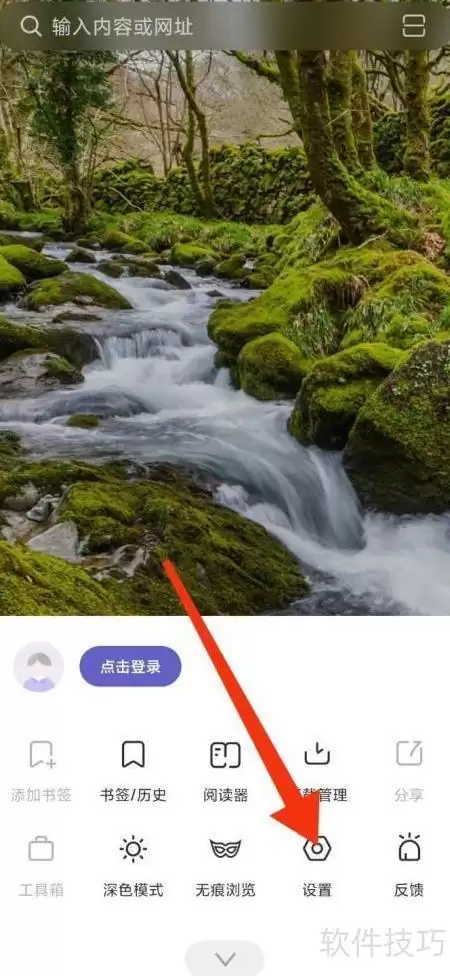This screenshot has height=976, width=450.
Task: Open 下载管理 download manager
Action: click(x=317, y=770)
